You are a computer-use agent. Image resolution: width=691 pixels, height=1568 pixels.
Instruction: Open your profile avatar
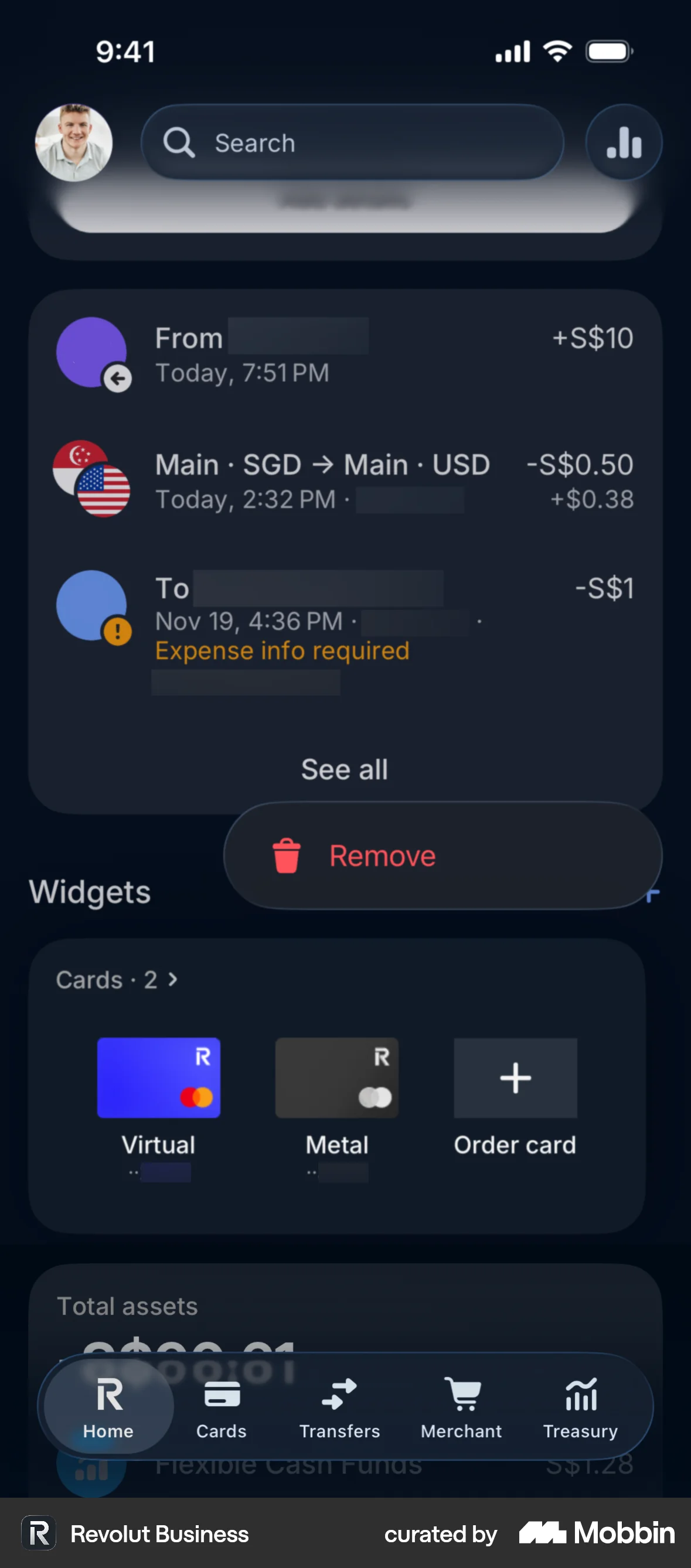pos(73,141)
